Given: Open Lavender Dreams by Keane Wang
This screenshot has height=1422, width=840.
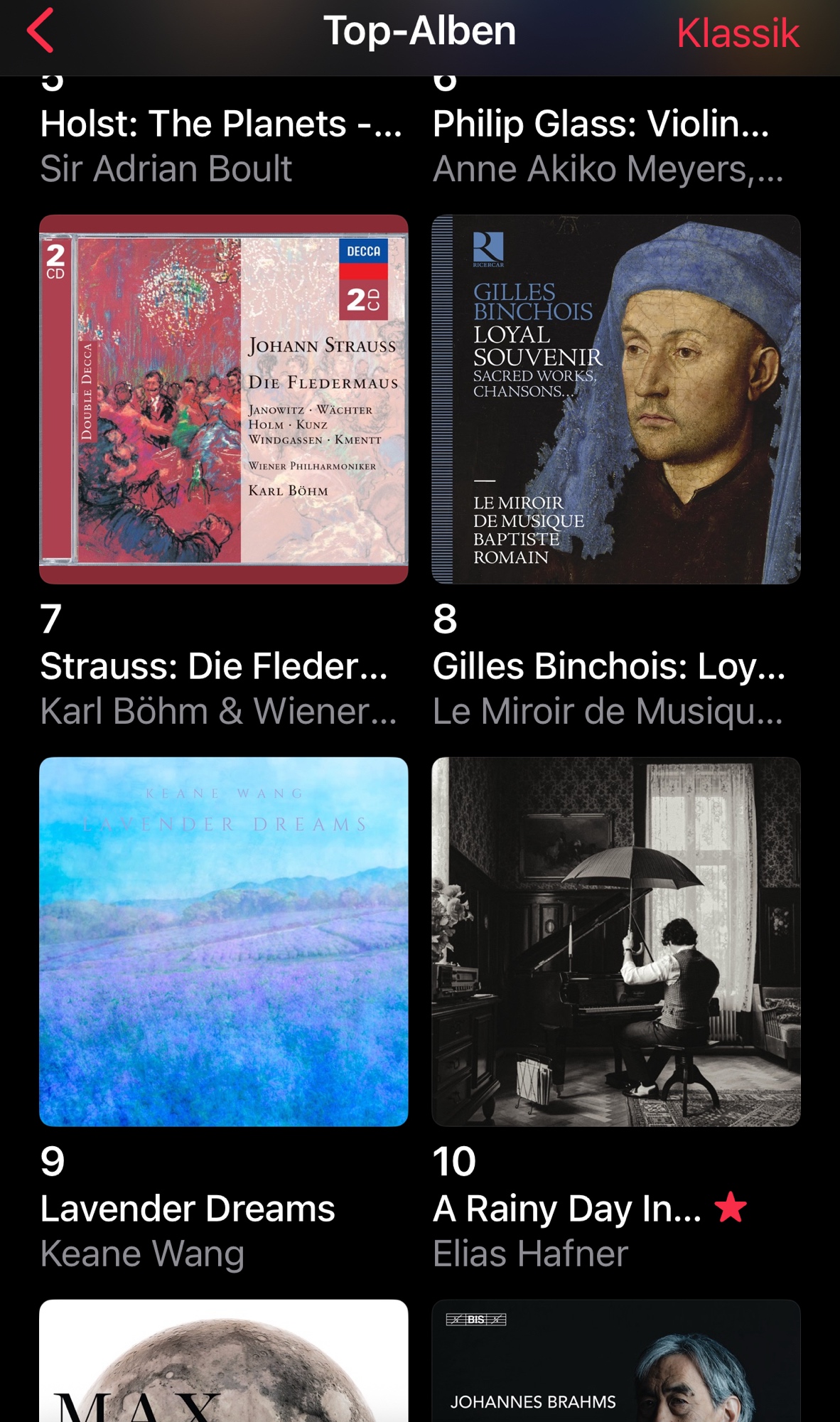Looking at the screenshot, I should point(224,941).
